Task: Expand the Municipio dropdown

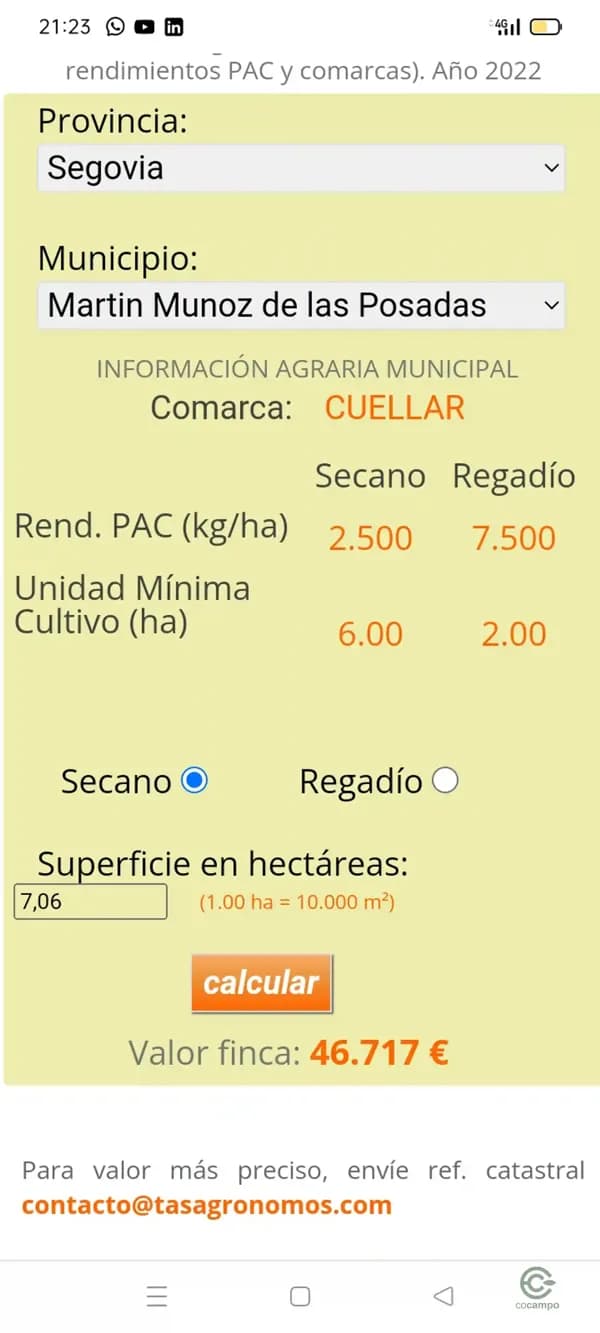Action: tap(300, 305)
